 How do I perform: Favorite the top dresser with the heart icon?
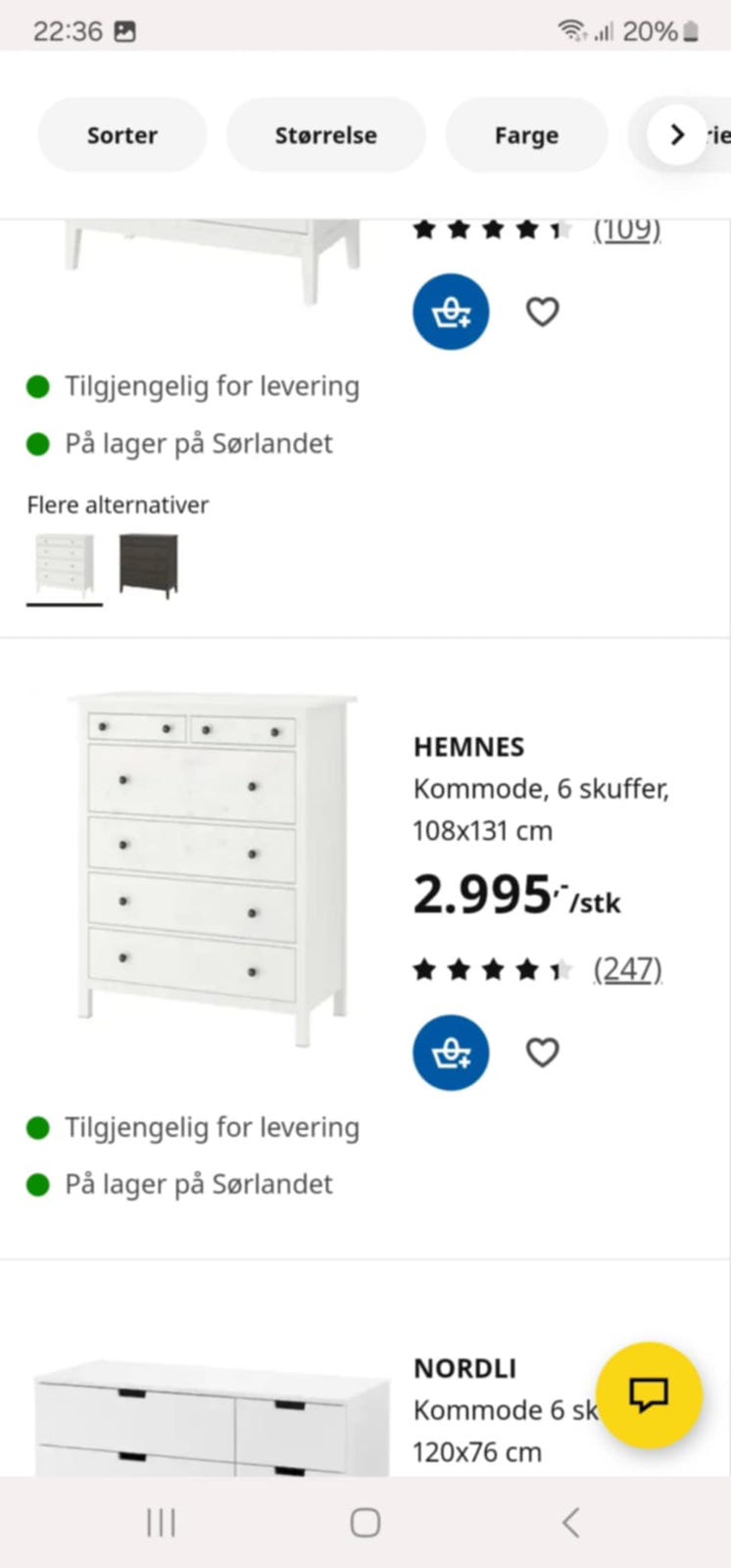[542, 312]
